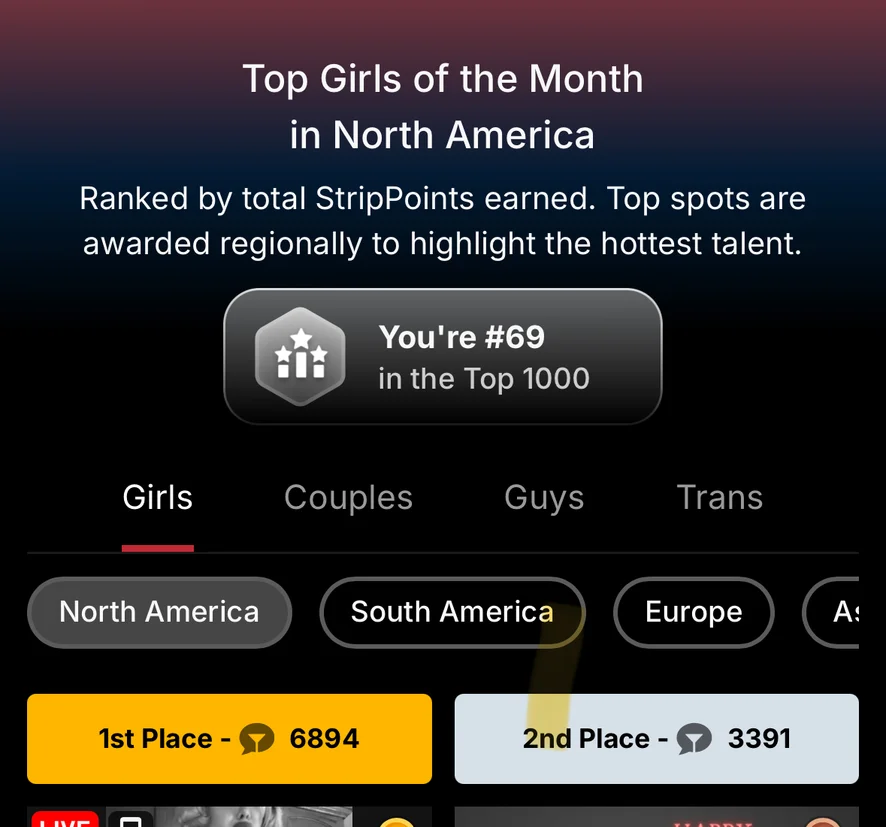Filter by South America region
Image resolution: width=886 pixels, height=827 pixels.
452,612
